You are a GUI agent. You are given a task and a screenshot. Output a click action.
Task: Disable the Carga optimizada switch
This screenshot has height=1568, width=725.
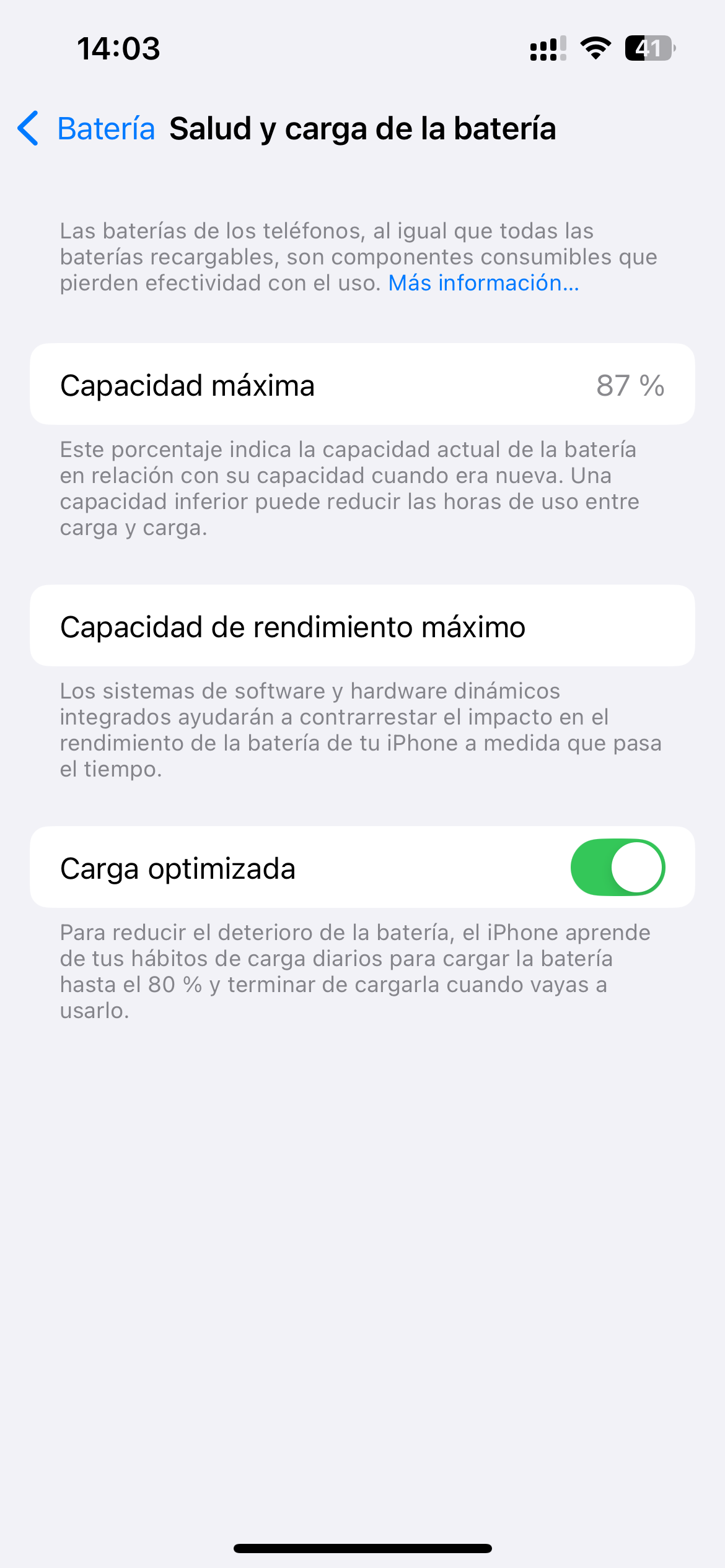click(x=617, y=867)
